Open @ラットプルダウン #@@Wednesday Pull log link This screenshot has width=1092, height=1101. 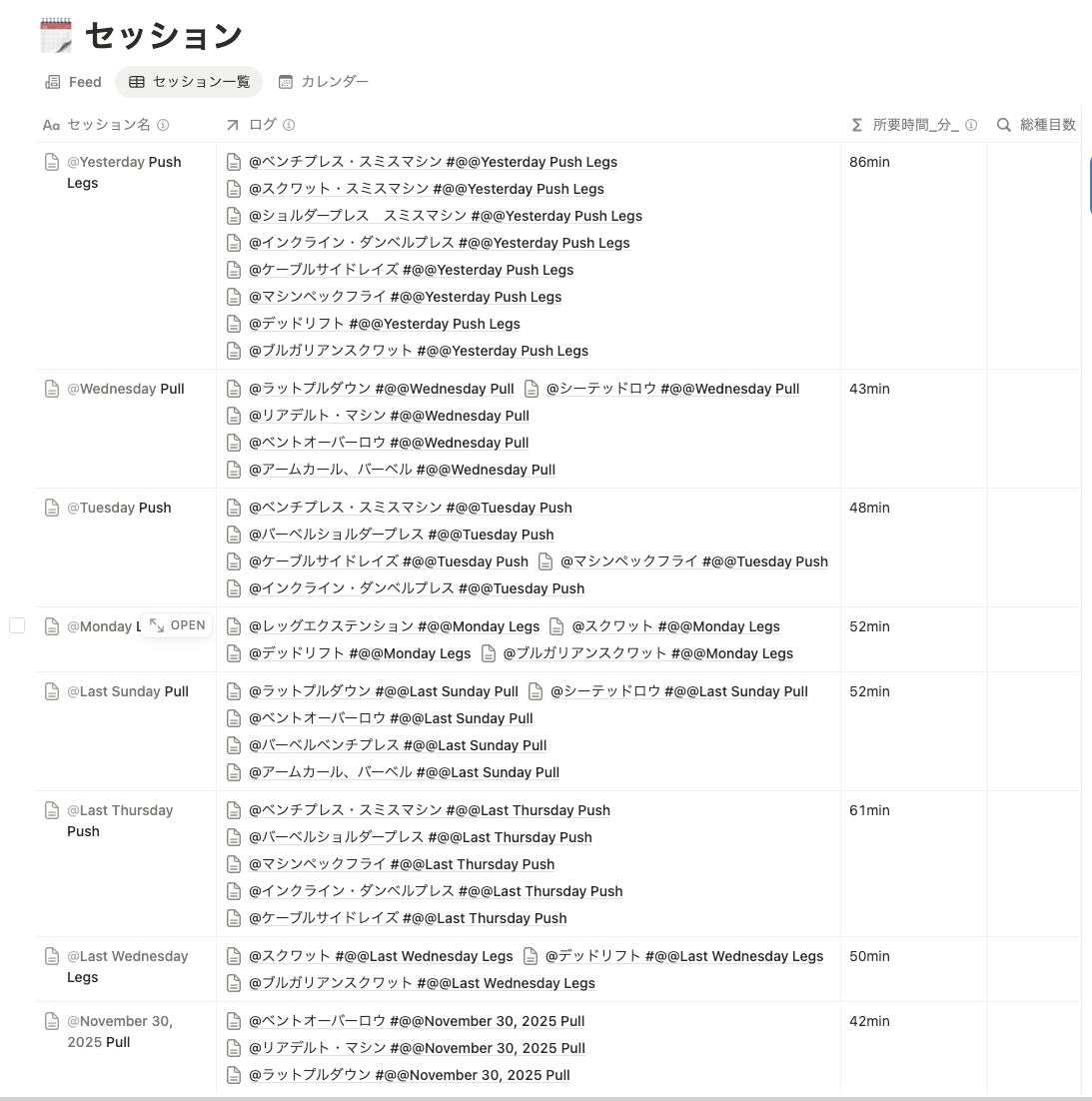pos(381,389)
